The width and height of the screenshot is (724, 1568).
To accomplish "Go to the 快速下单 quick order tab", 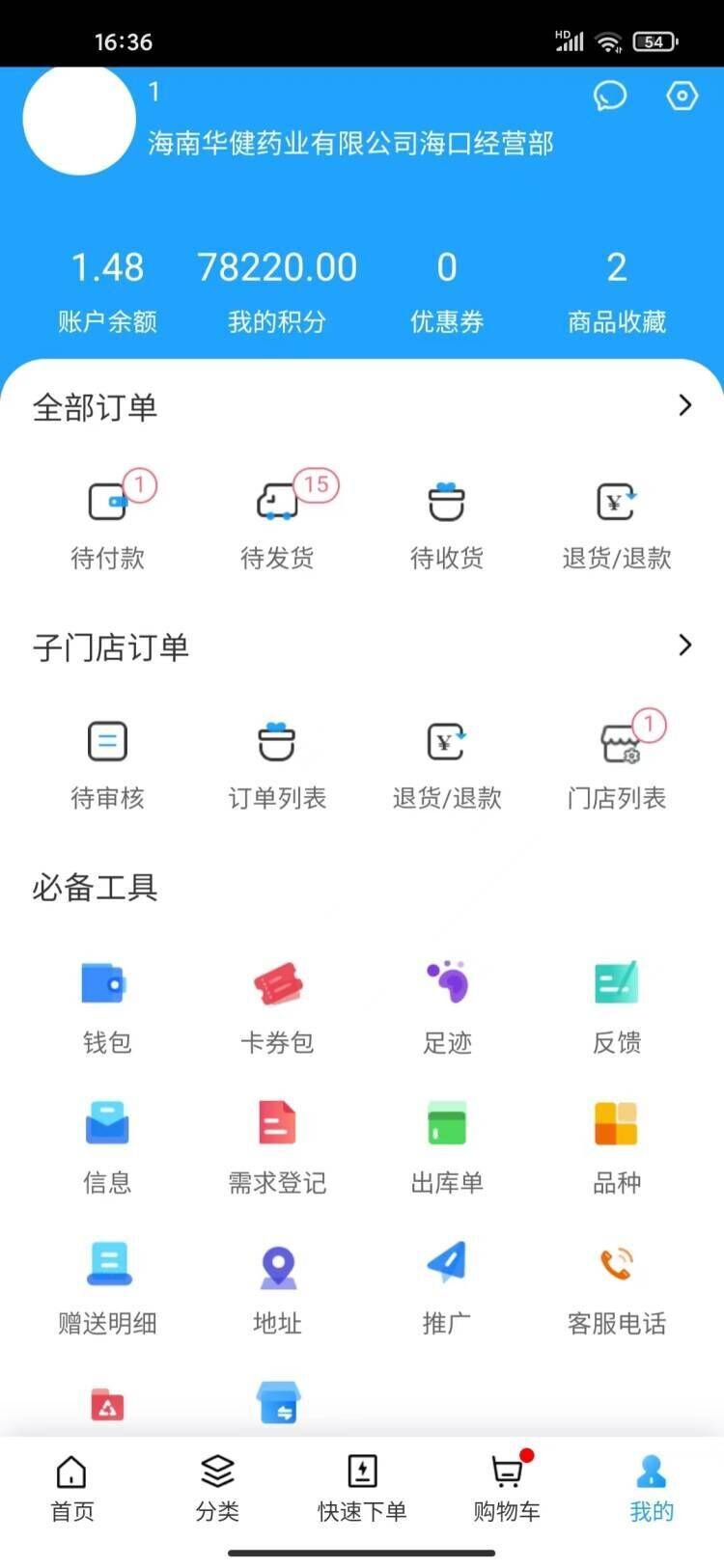I will 362,1487.
